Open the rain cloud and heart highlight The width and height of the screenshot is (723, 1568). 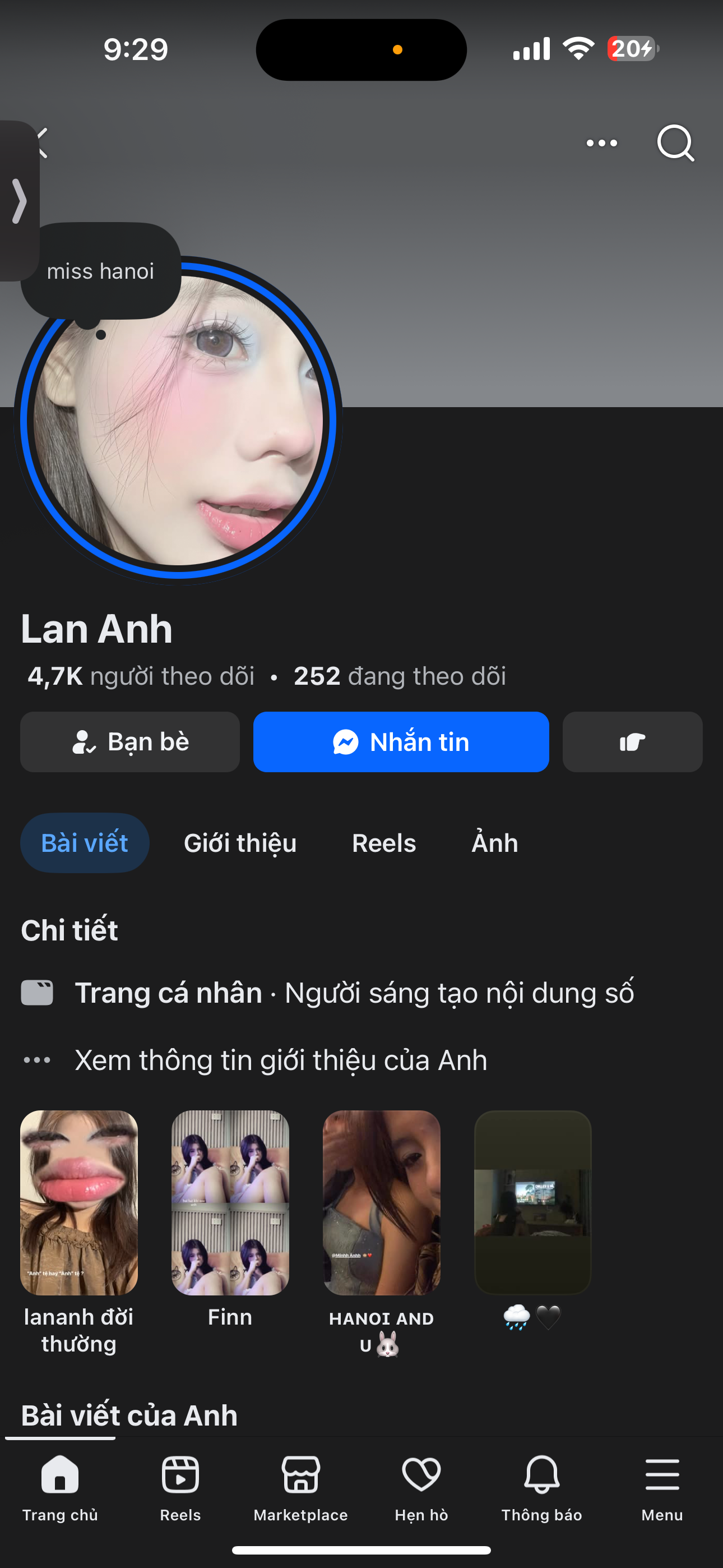tap(532, 1202)
